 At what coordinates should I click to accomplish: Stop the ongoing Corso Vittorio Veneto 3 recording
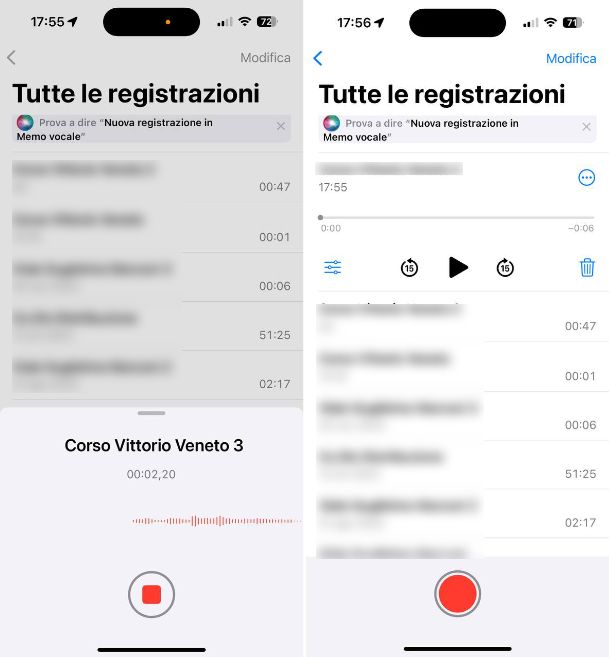[151, 595]
